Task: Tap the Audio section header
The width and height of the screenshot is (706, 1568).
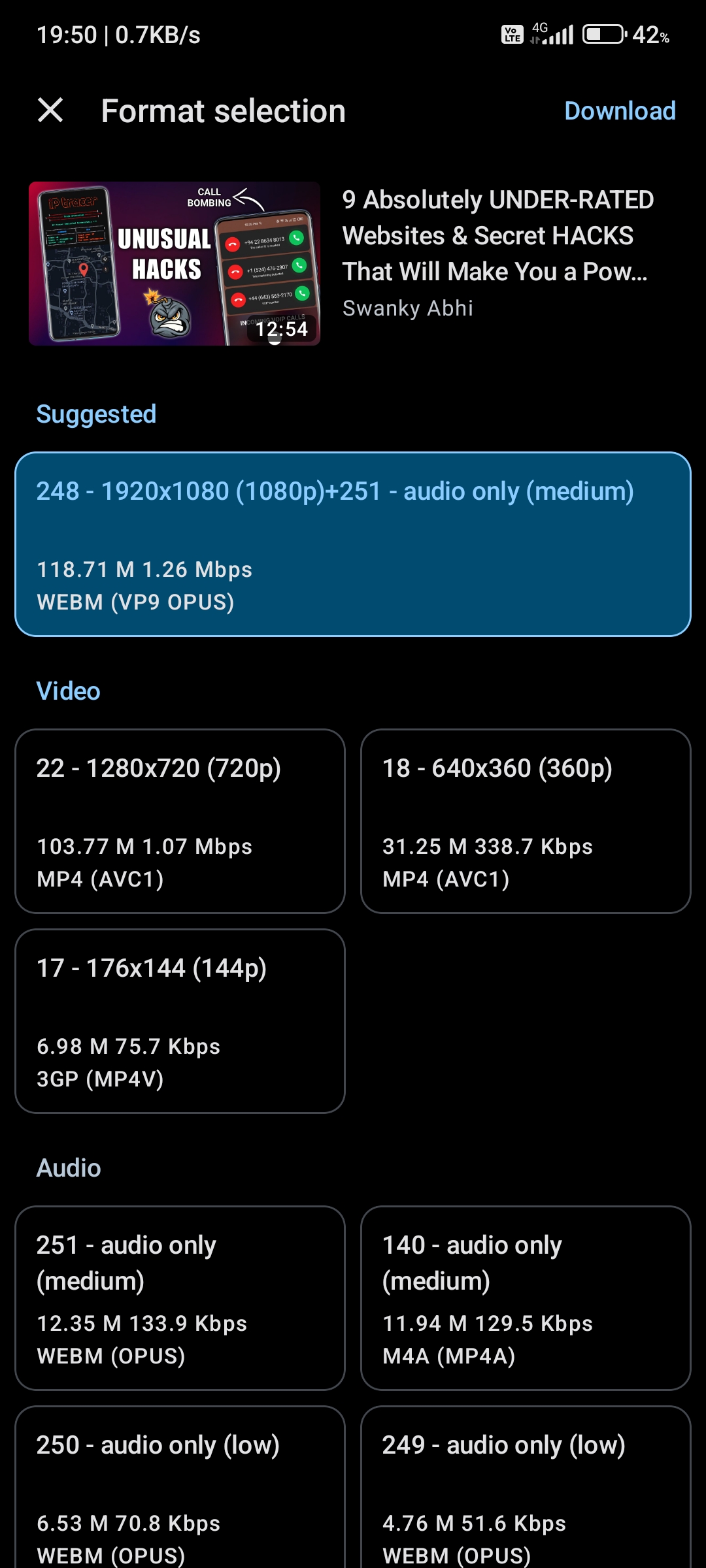Action: click(x=68, y=1167)
